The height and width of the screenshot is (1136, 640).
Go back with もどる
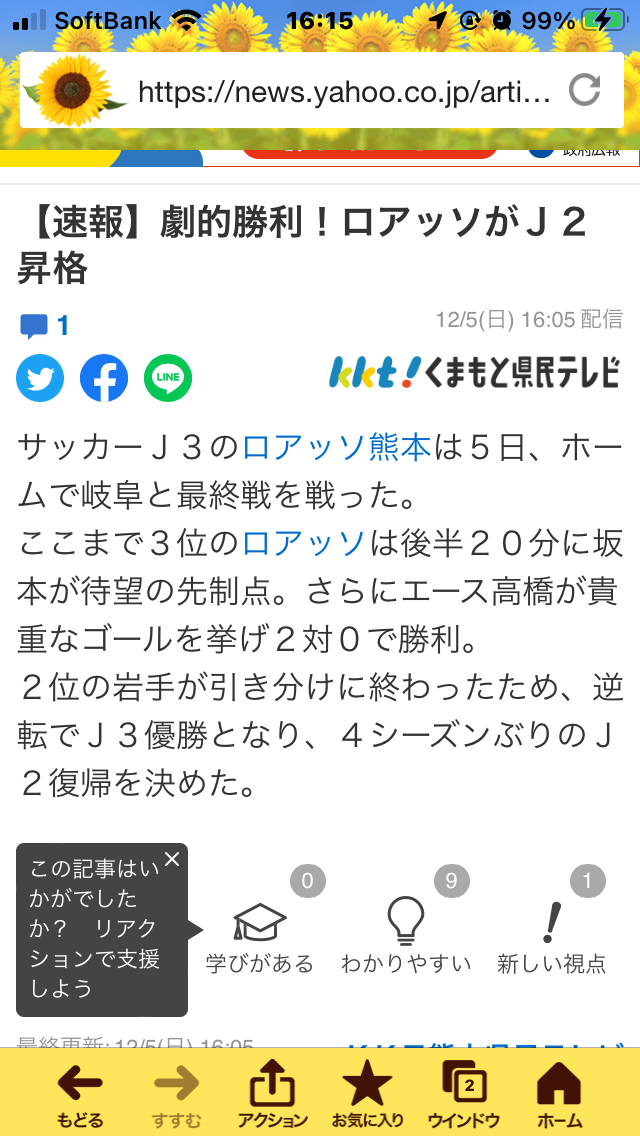[x=79, y=1095]
